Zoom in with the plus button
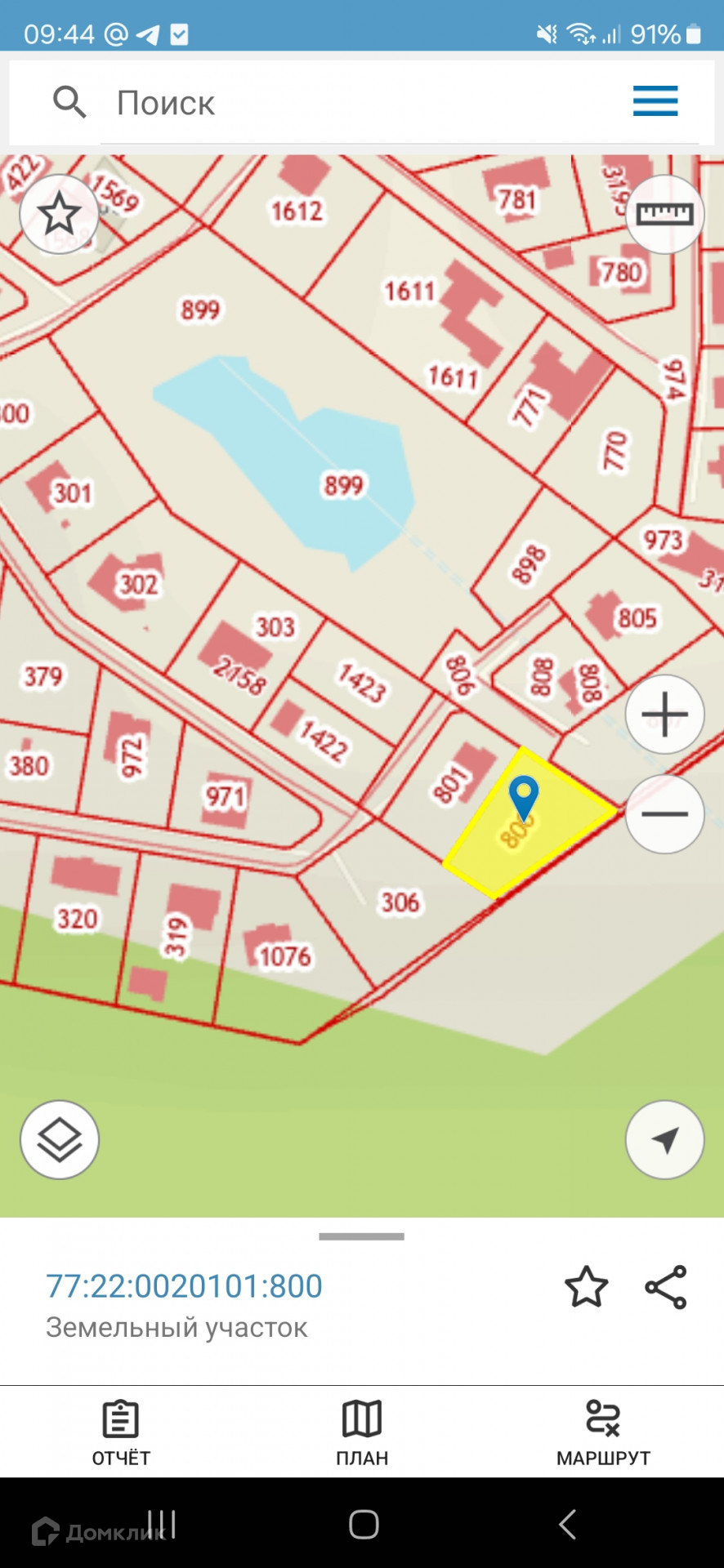 point(664,715)
